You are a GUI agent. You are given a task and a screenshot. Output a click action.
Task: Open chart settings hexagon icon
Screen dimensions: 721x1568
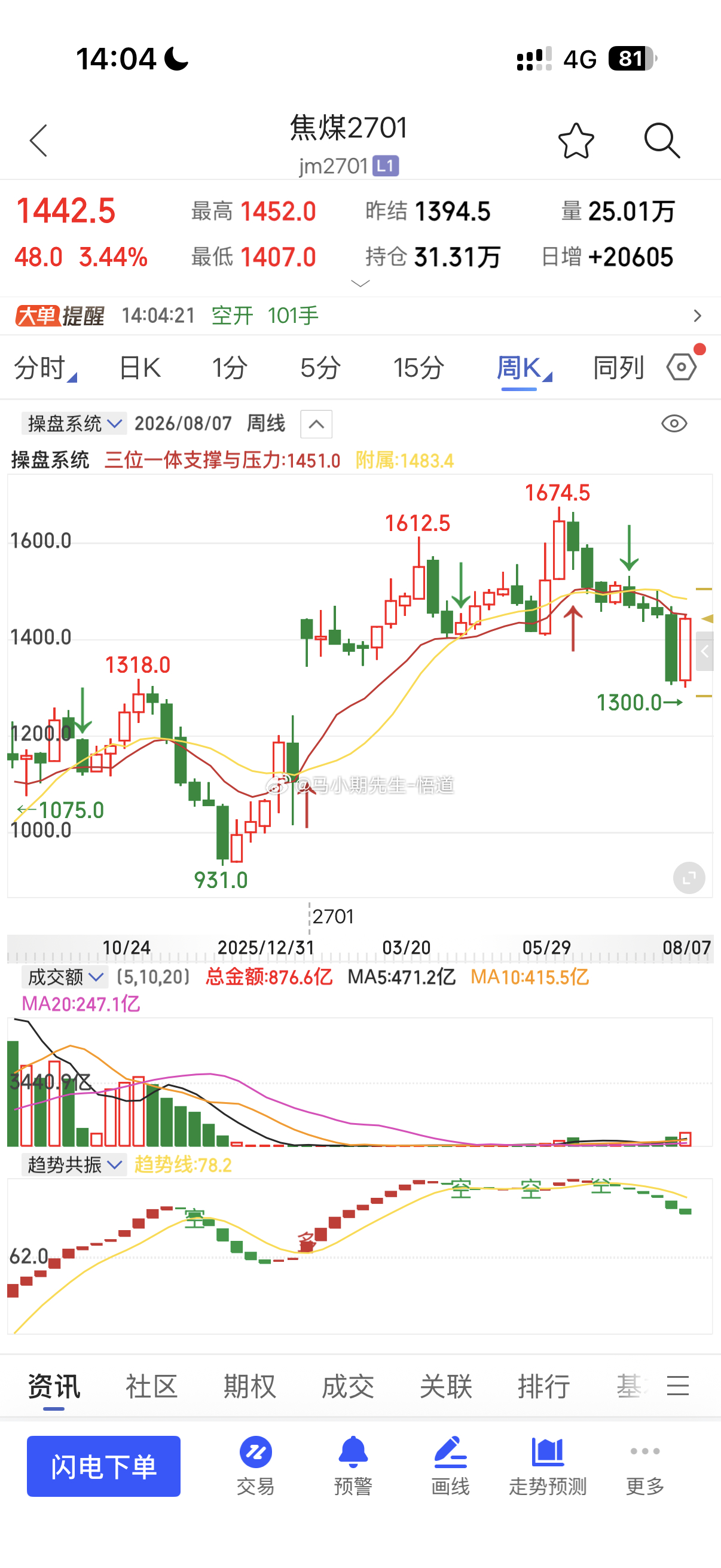682,367
